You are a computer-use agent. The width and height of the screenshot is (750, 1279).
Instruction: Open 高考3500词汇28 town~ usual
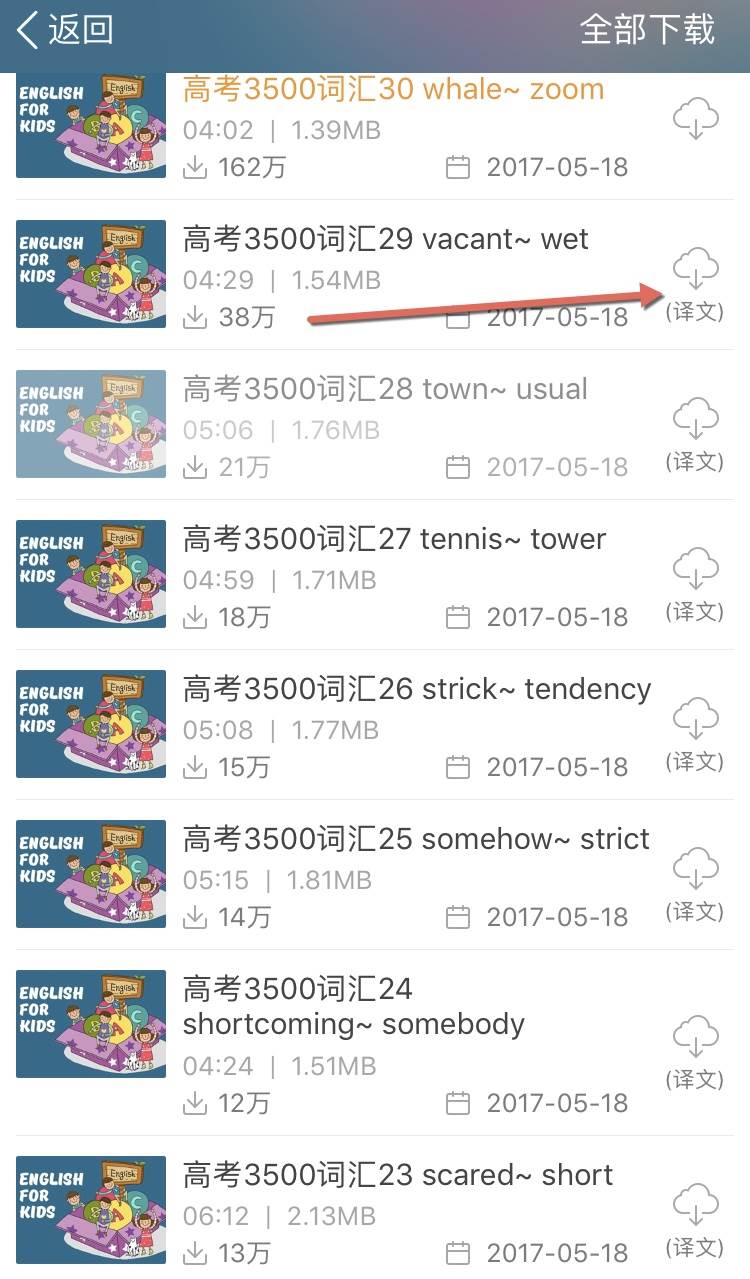point(385,390)
